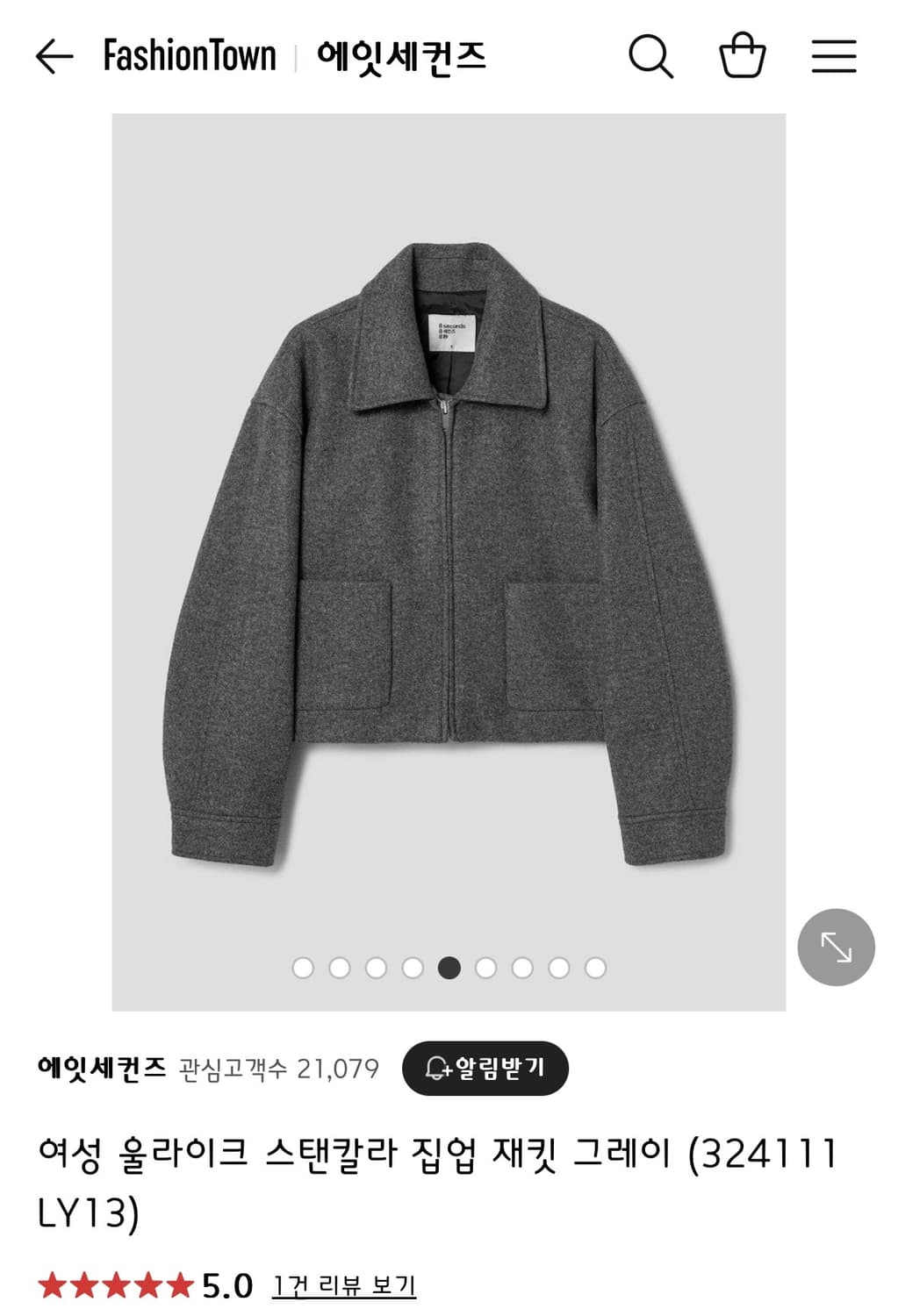Select the 에잇세컨즈 brand name in header
This screenshot has width=898, height=1316.
tap(403, 55)
